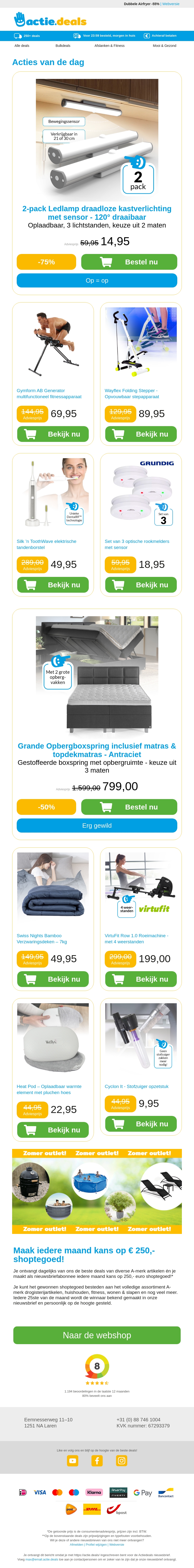Open the Facebook social icon
This screenshot has height=1568, width=194.
click(97, 1461)
